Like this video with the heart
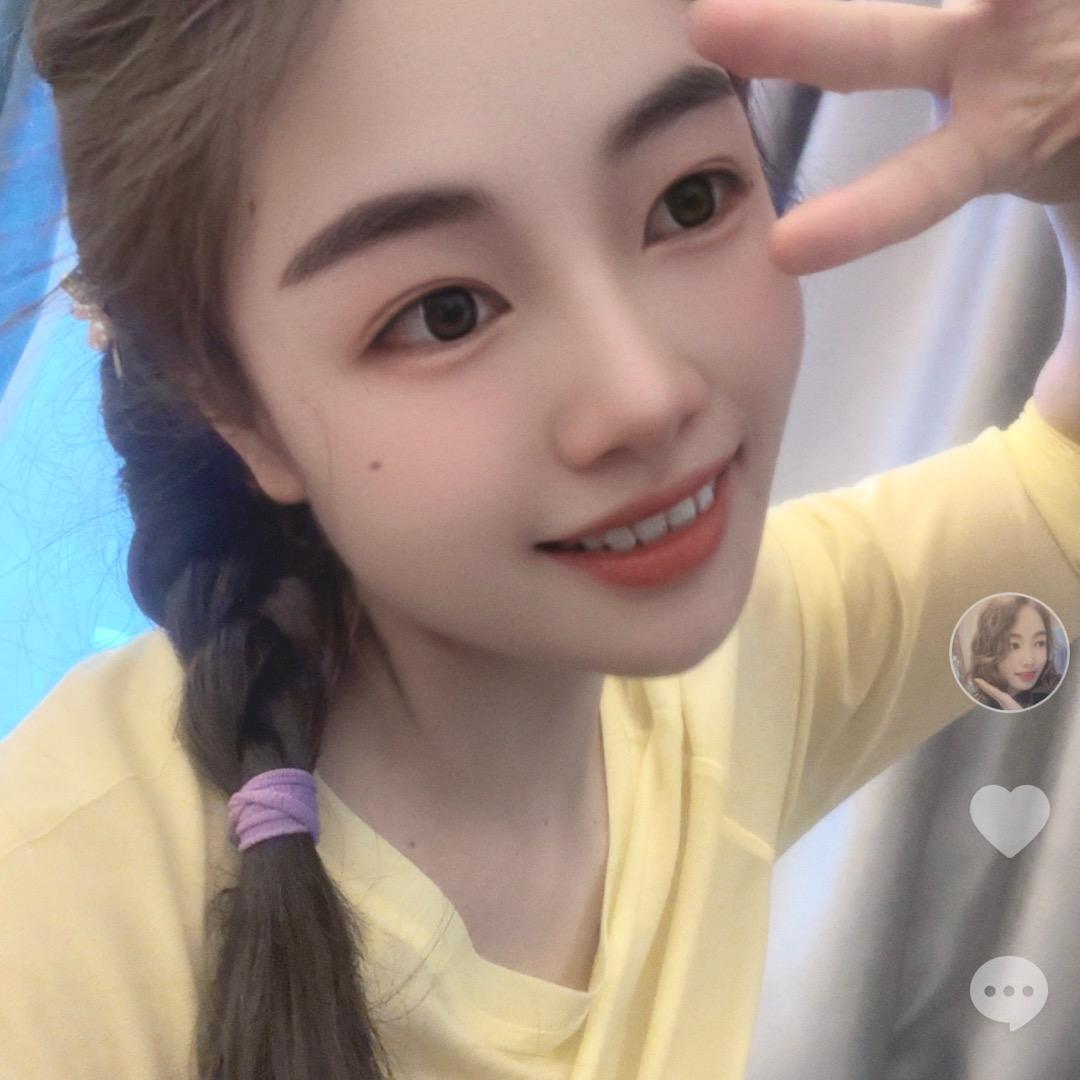 click(x=1009, y=818)
